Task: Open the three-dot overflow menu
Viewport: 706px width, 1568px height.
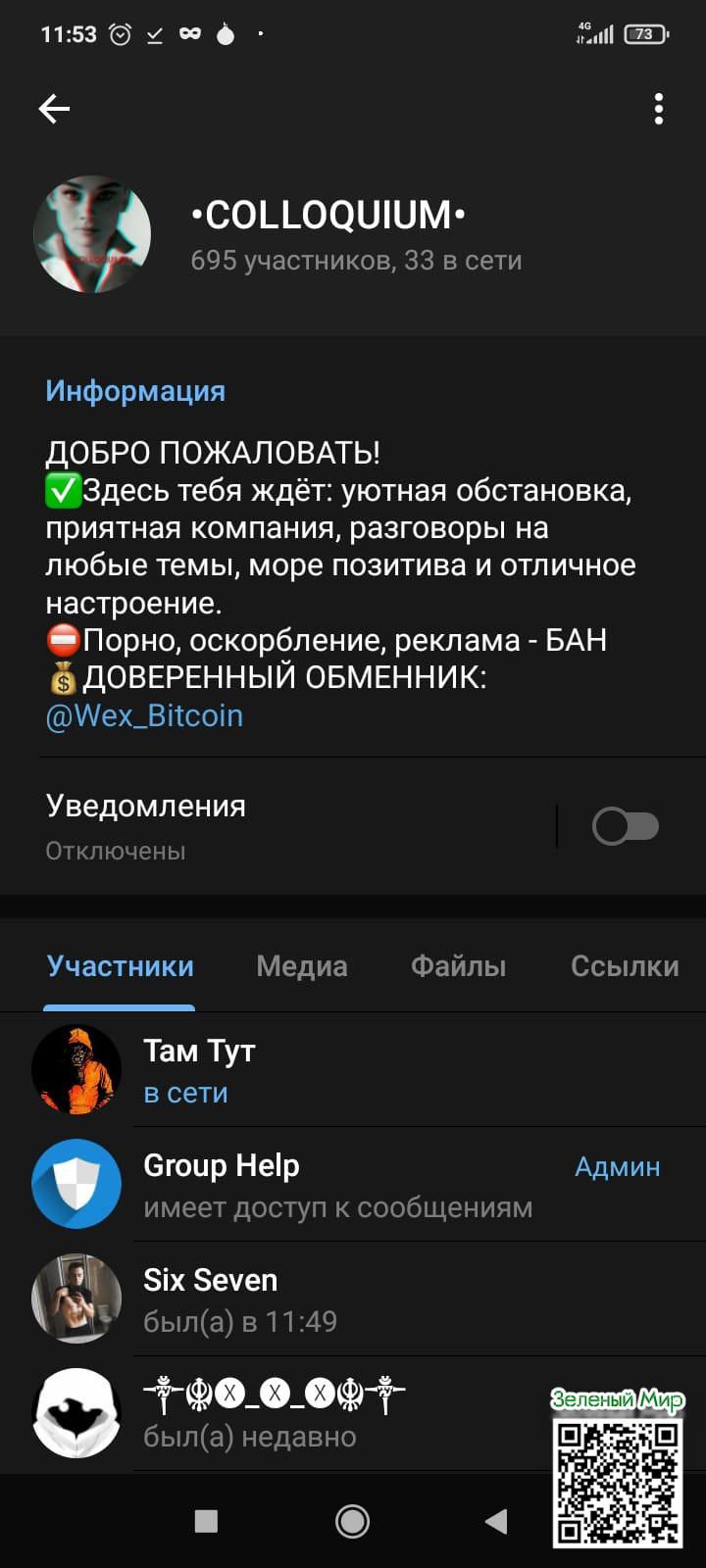Action: (x=659, y=109)
